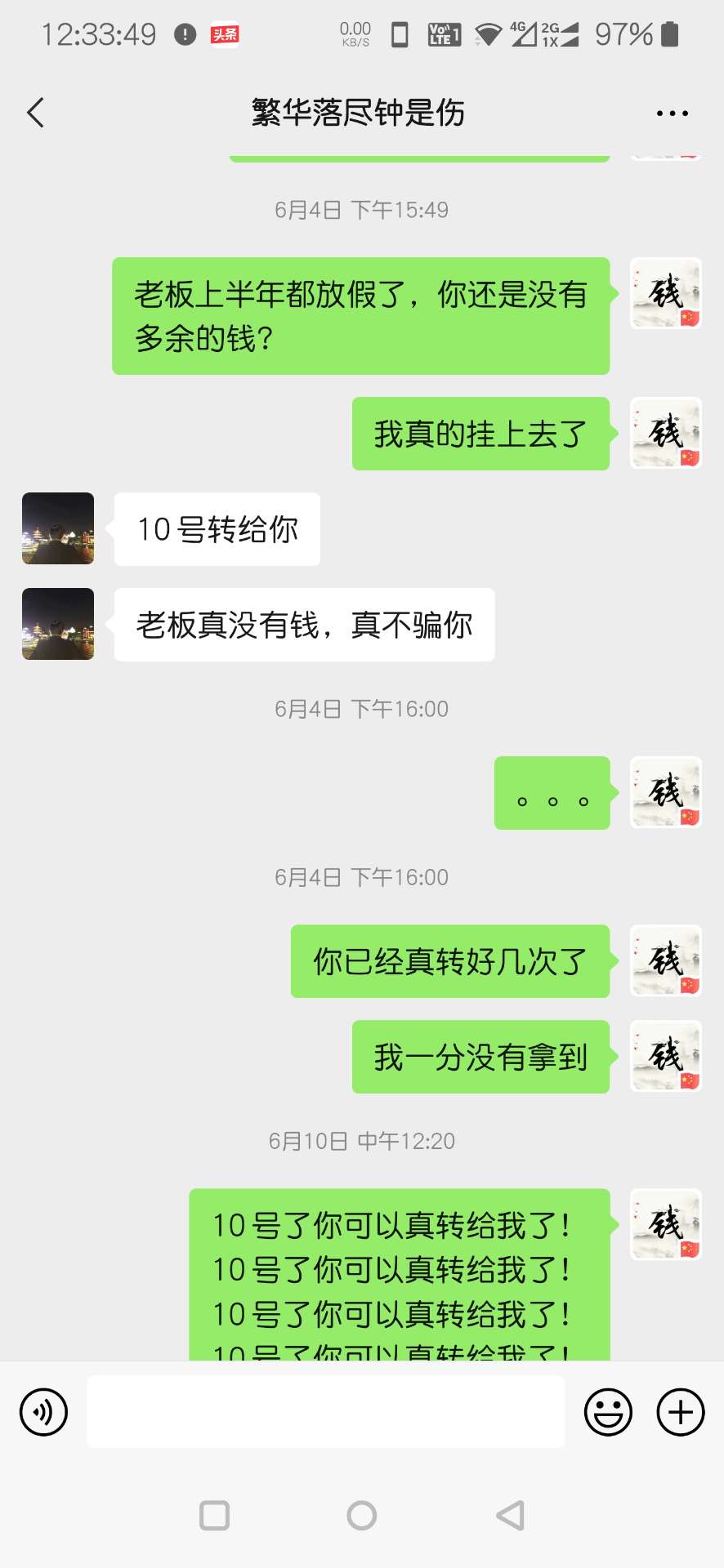
Task: Open recent apps from navigation bar
Action: tap(215, 1516)
